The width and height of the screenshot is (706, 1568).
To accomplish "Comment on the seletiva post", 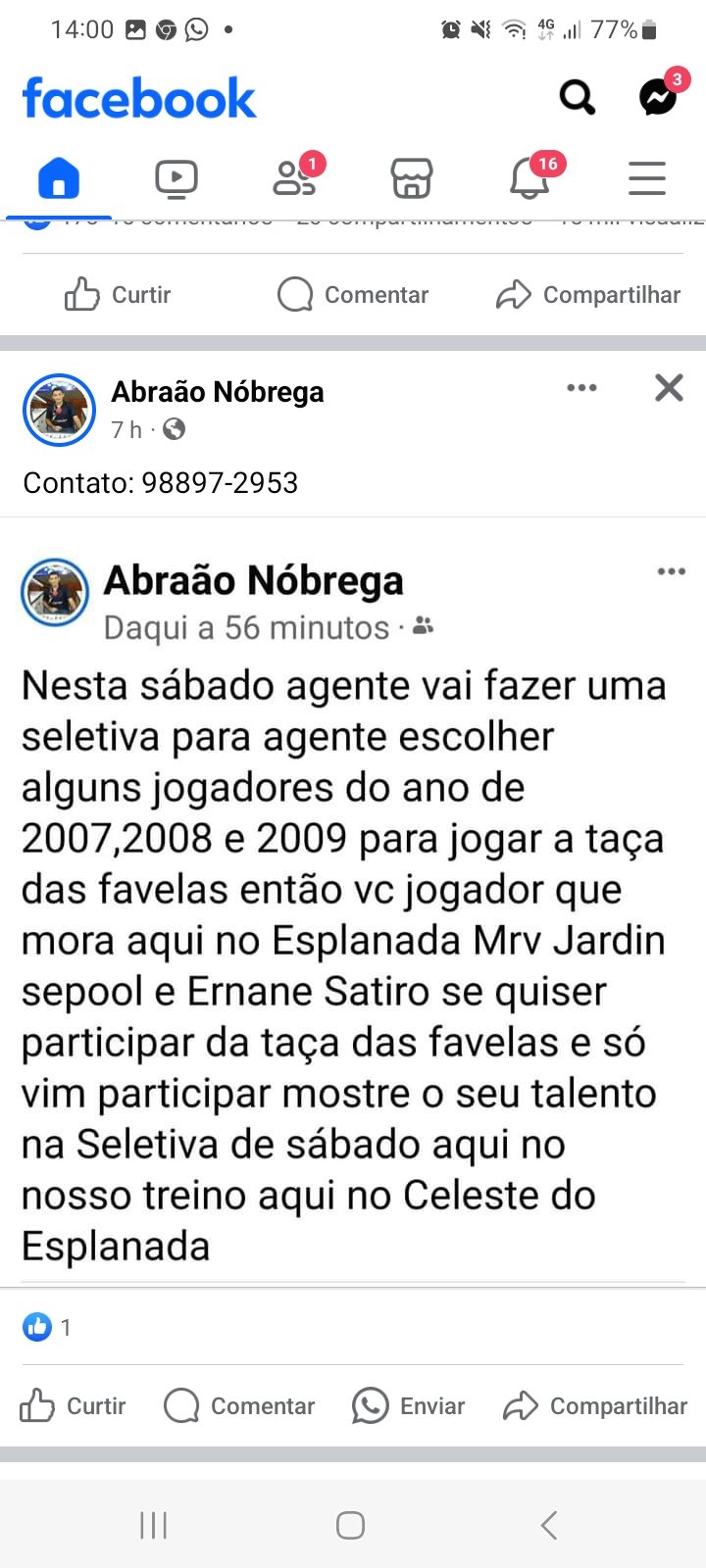I will coord(239,1406).
